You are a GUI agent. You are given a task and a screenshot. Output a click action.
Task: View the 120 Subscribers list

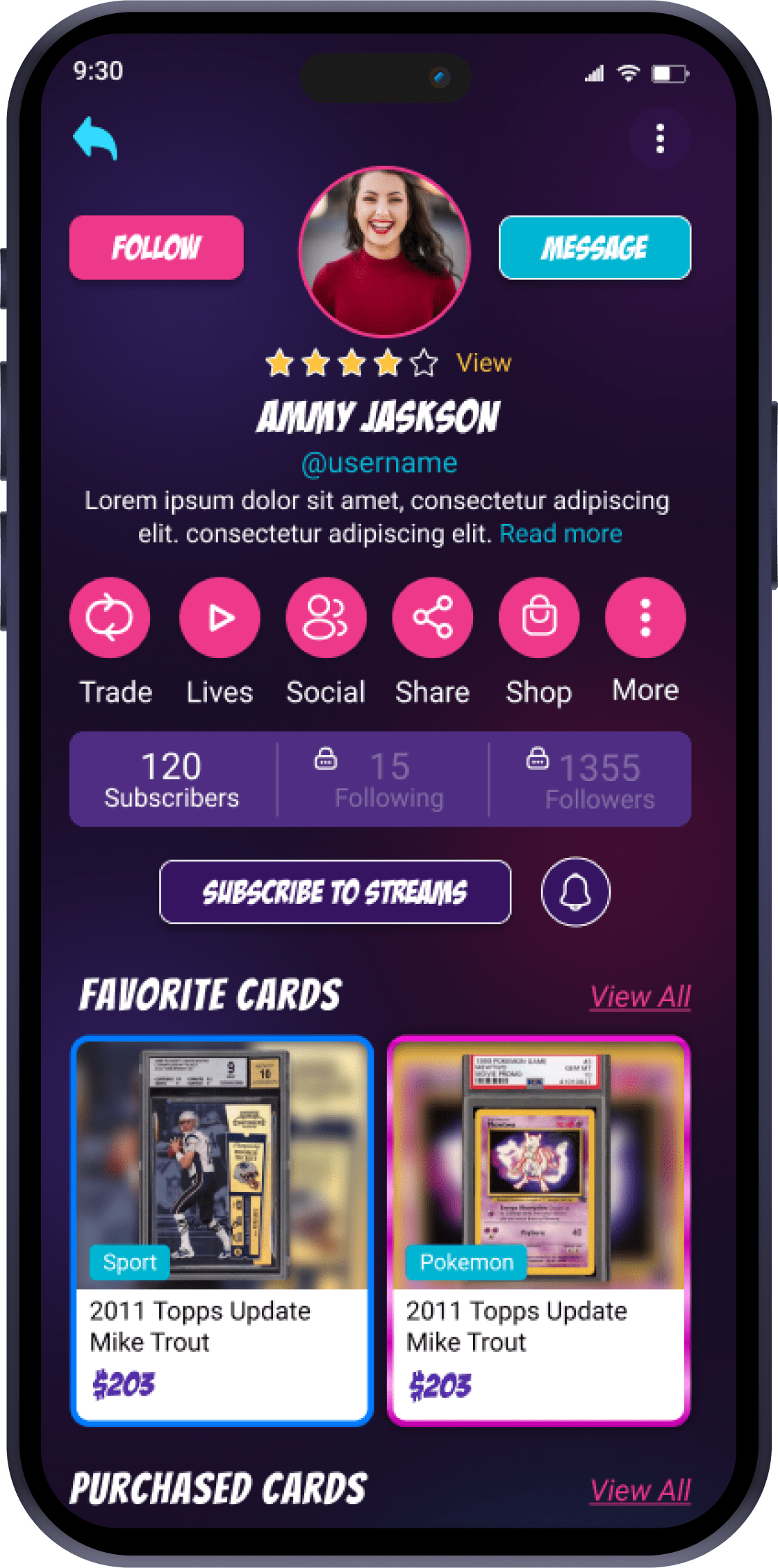[172, 779]
